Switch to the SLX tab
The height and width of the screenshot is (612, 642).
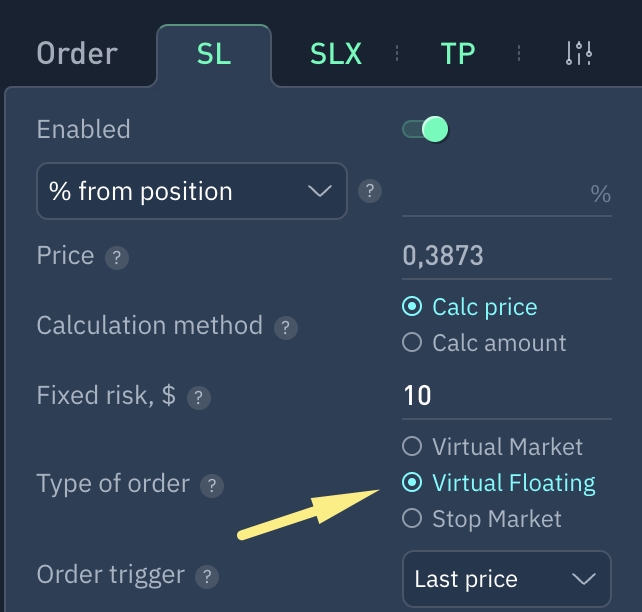(x=336, y=53)
